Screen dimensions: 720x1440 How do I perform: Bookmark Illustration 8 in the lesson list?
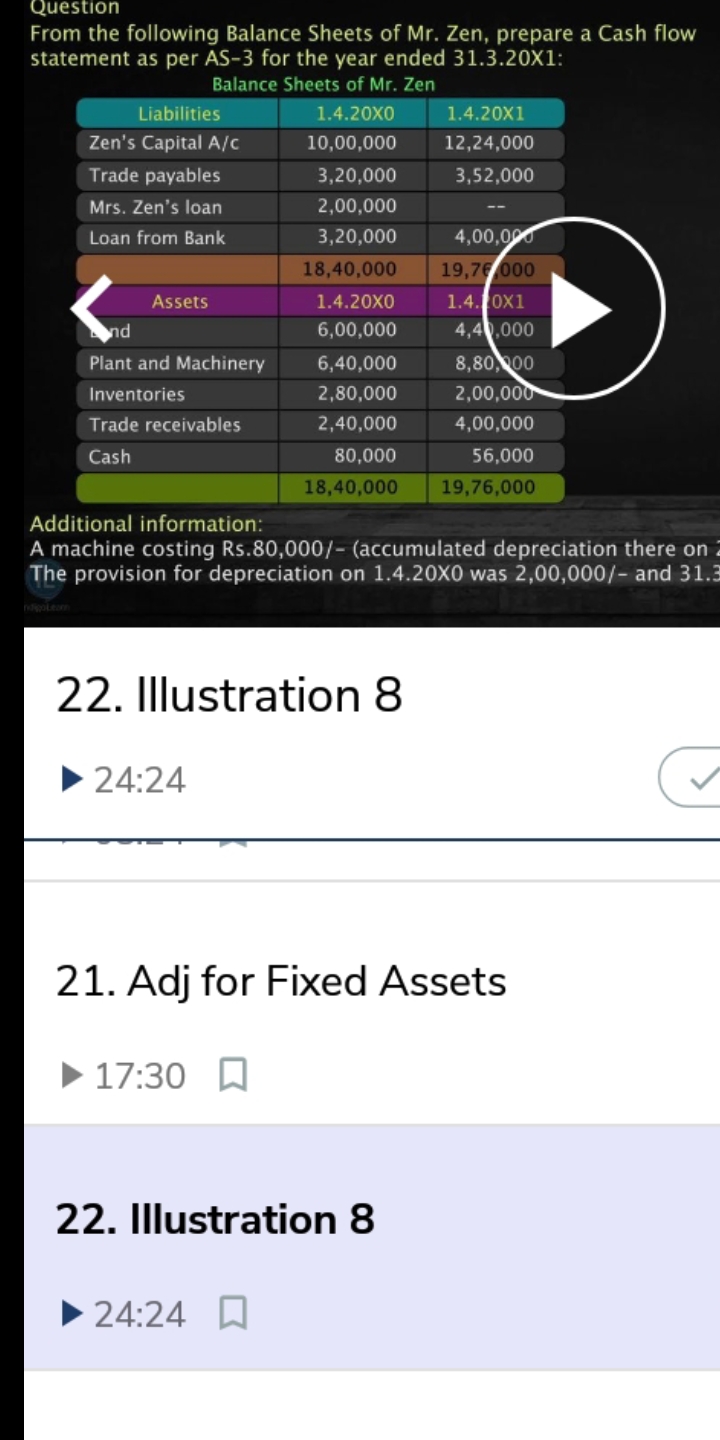[231, 1314]
